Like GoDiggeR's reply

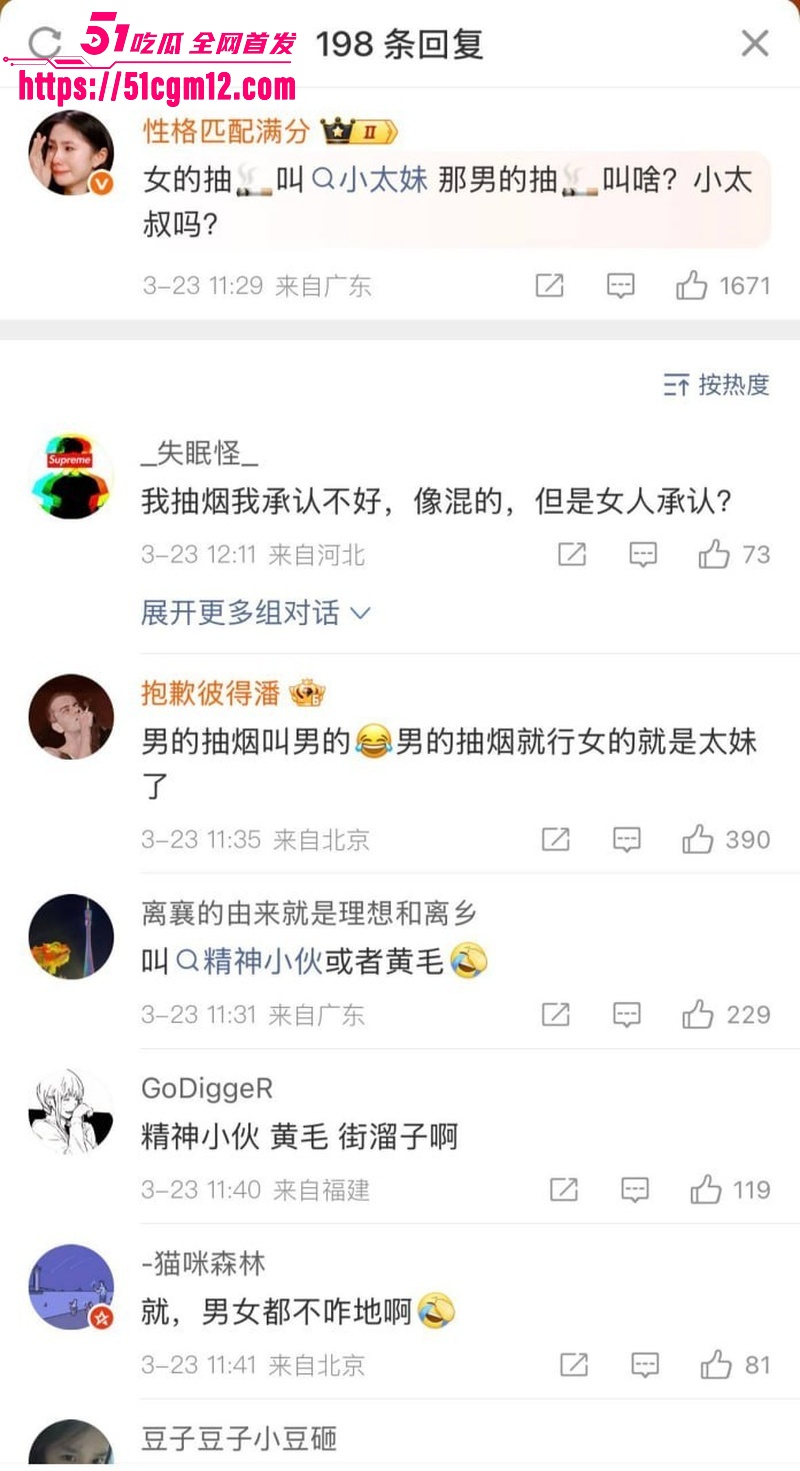(x=730, y=1190)
